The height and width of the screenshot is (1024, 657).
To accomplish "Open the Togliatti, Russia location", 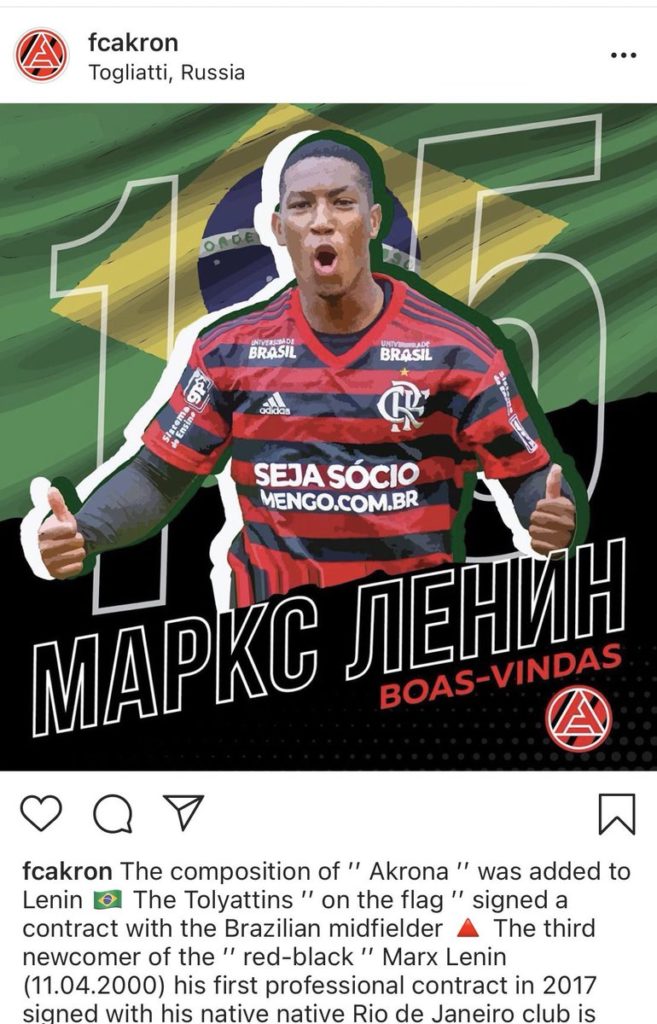I will [x=166, y=73].
